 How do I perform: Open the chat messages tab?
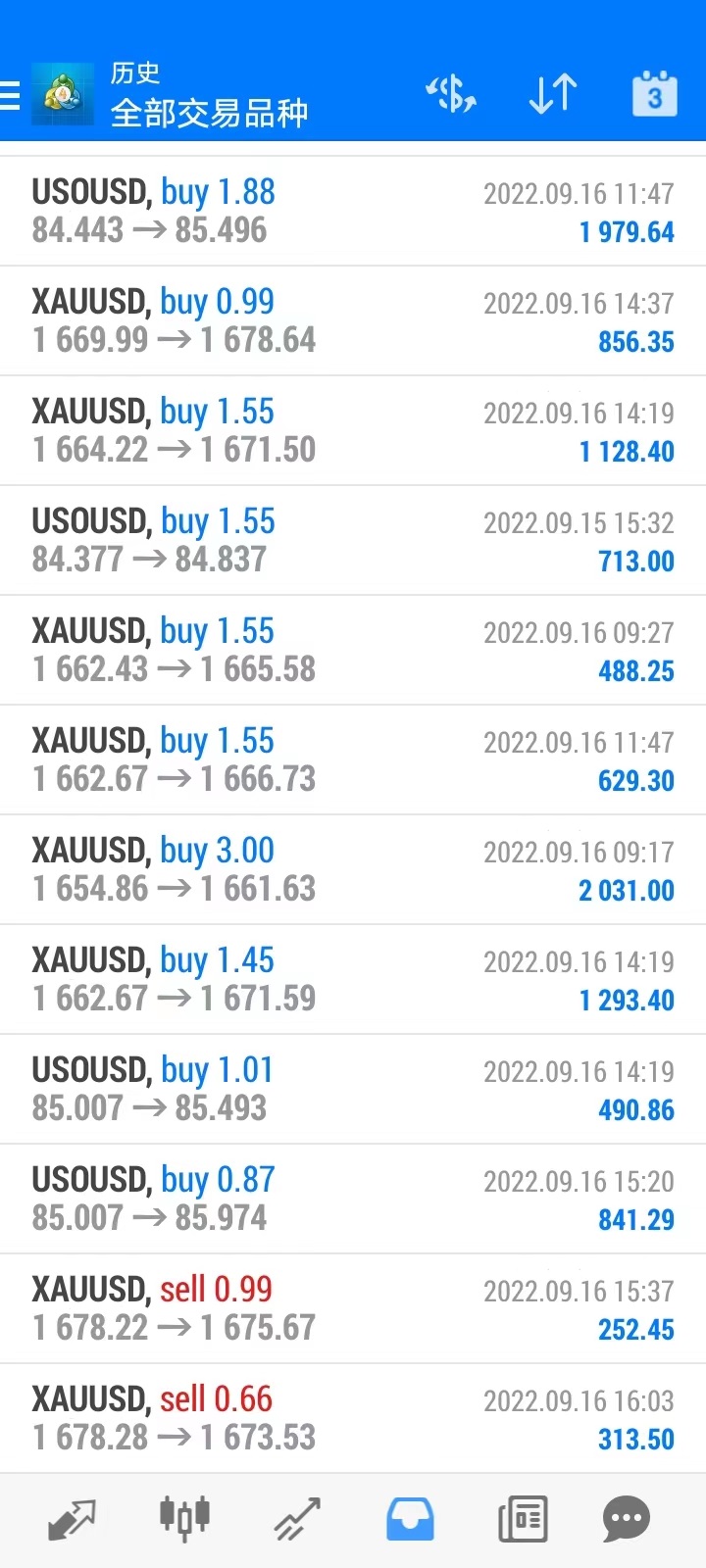click(x=626, y=1520)
